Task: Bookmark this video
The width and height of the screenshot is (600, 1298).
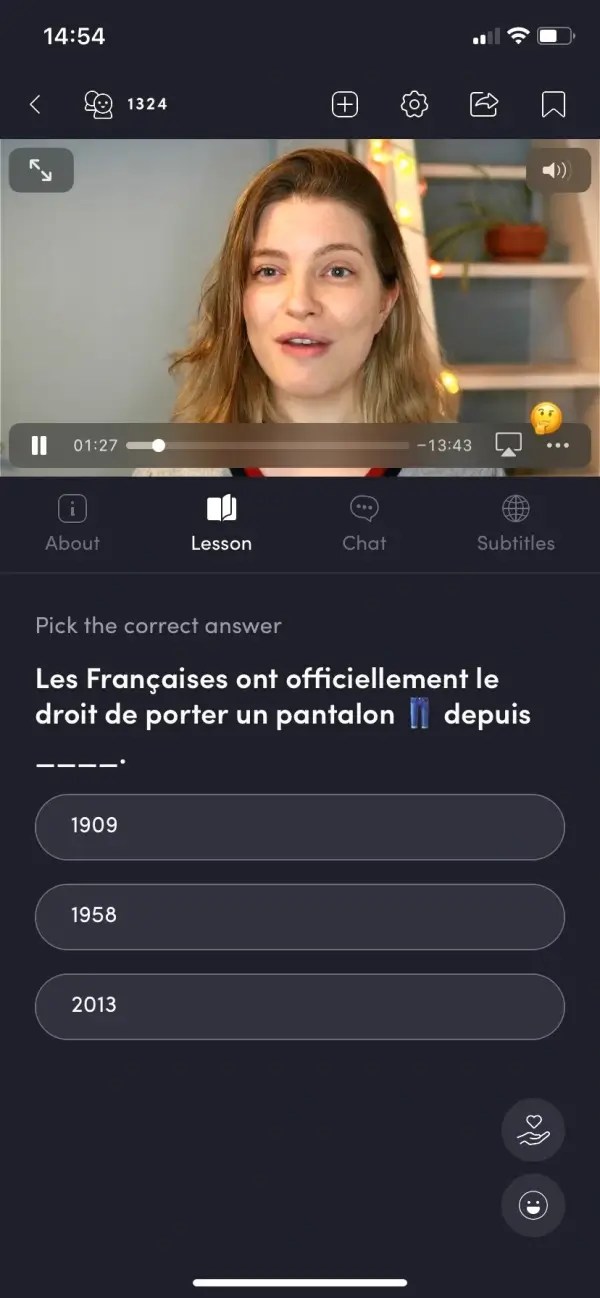Action: [x=553, y=104]
